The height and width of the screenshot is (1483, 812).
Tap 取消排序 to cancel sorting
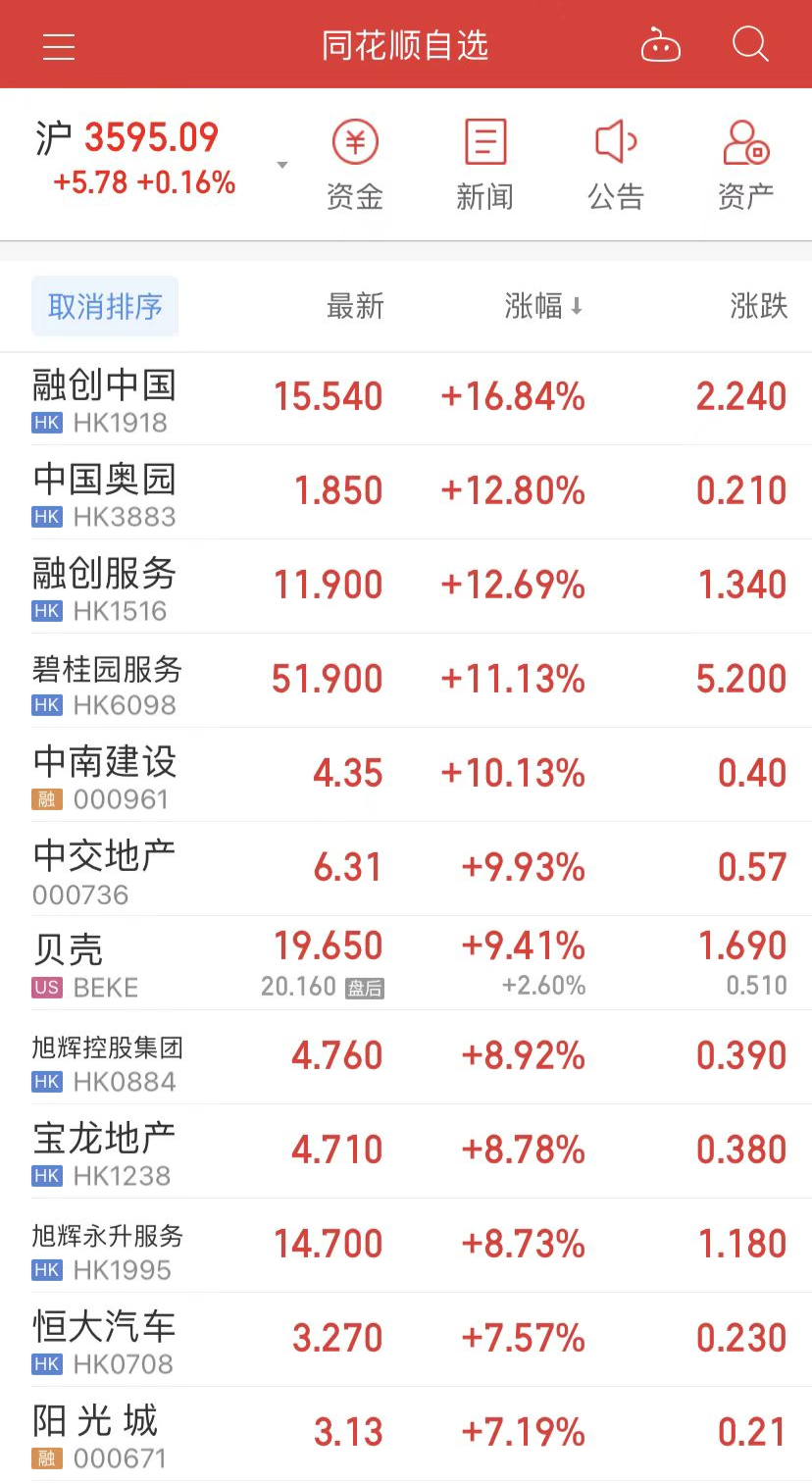click(105, 306)
